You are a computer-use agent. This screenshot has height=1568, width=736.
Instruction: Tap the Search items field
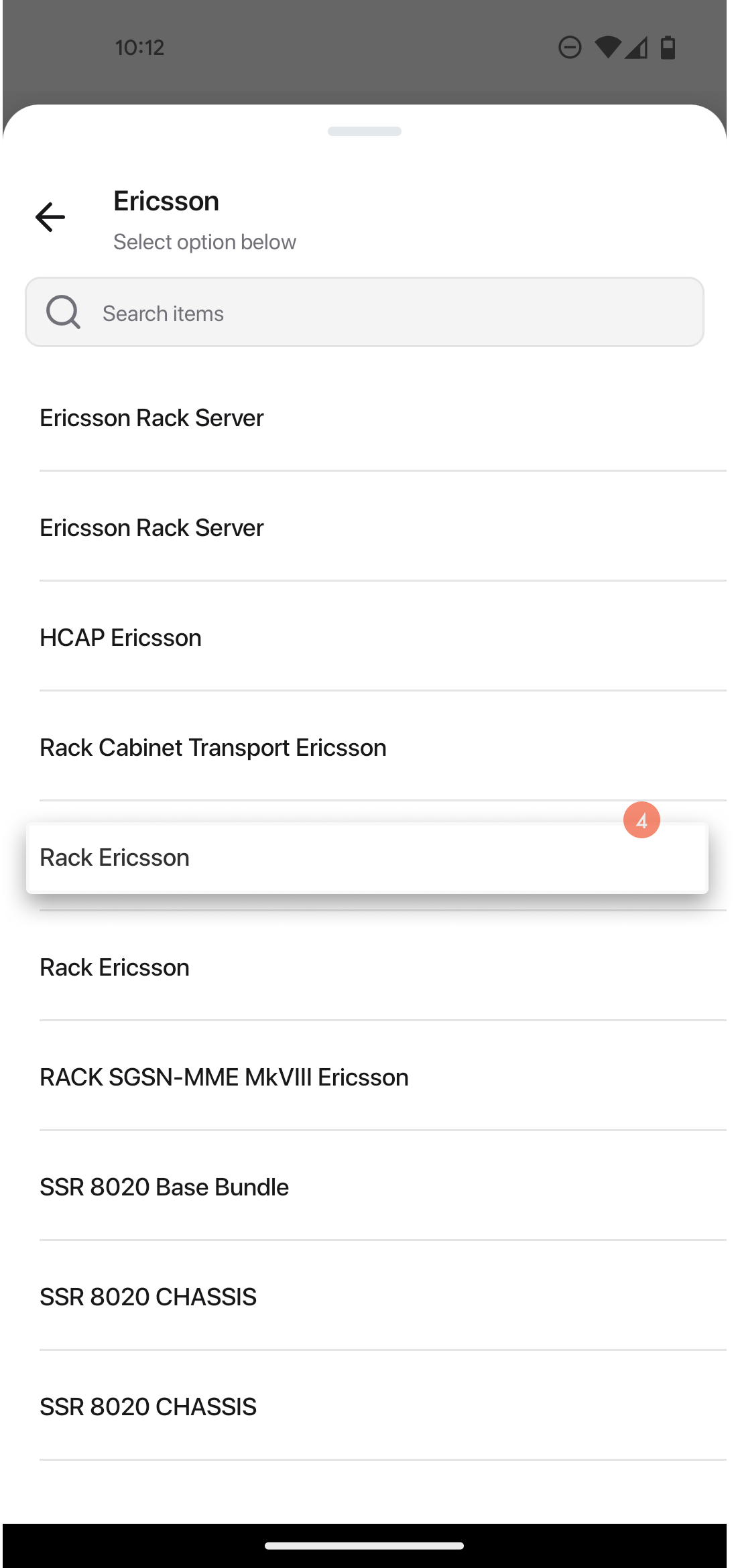[x=365, y=312]
